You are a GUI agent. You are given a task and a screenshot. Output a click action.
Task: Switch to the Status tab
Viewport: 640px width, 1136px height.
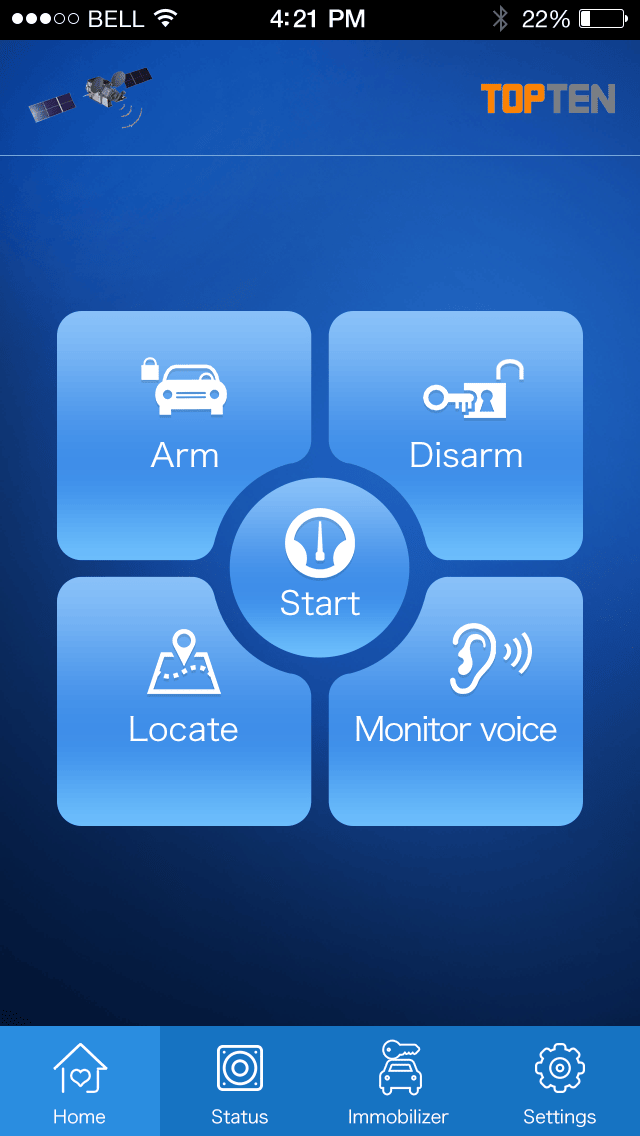coord(240,1082)
